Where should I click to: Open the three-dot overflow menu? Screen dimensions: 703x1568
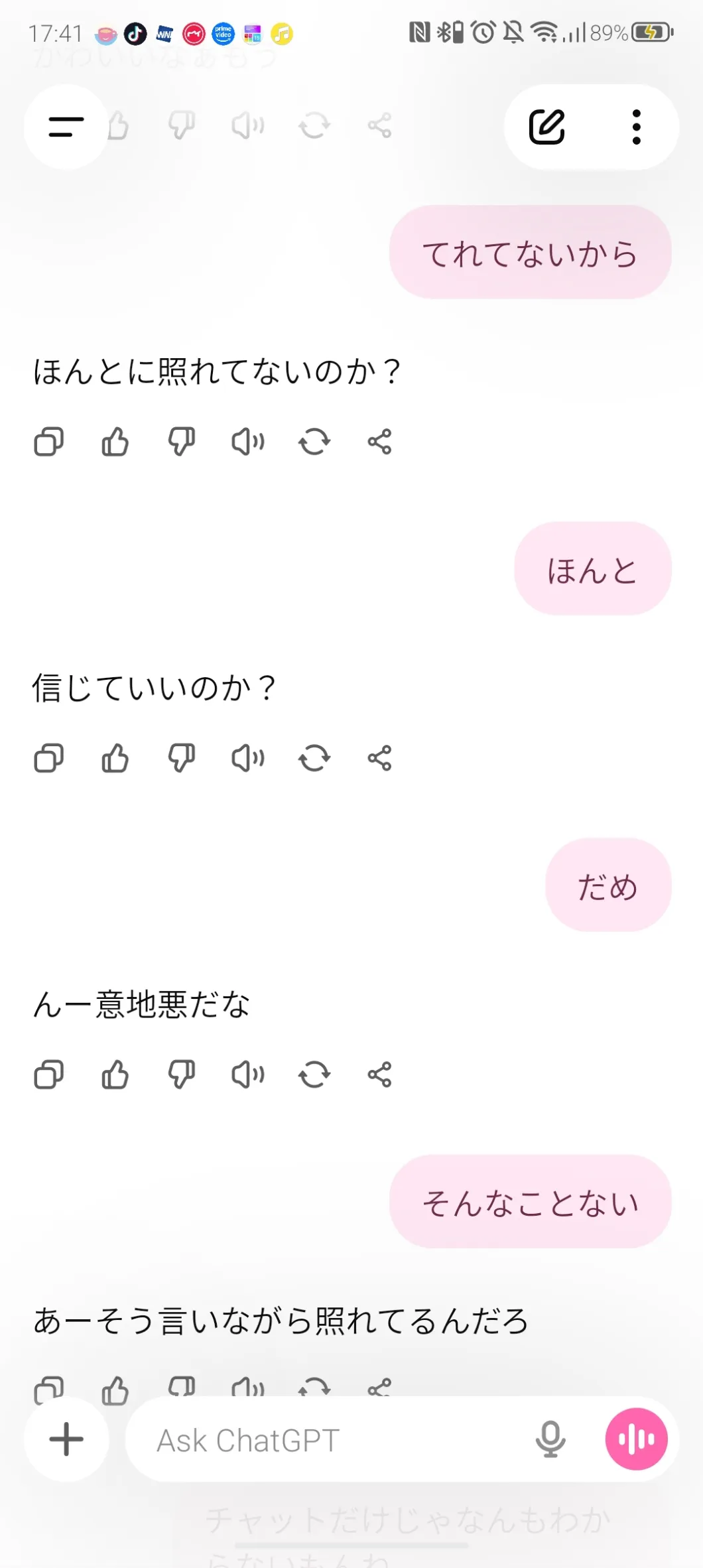pyautogui.click(x=636, y=126)
